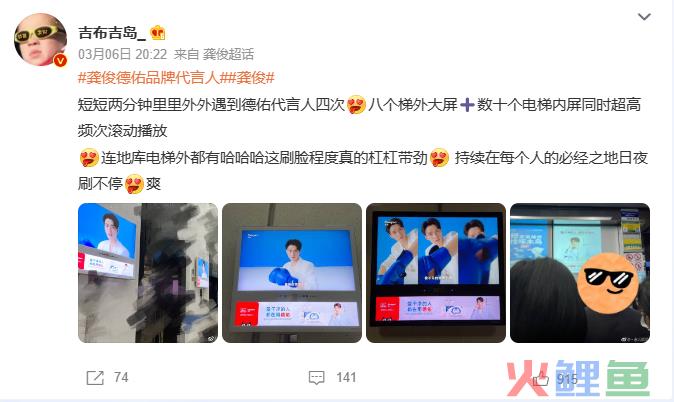Repost this post with 74 shares
674x402 pixels.
tap(108, 377)
